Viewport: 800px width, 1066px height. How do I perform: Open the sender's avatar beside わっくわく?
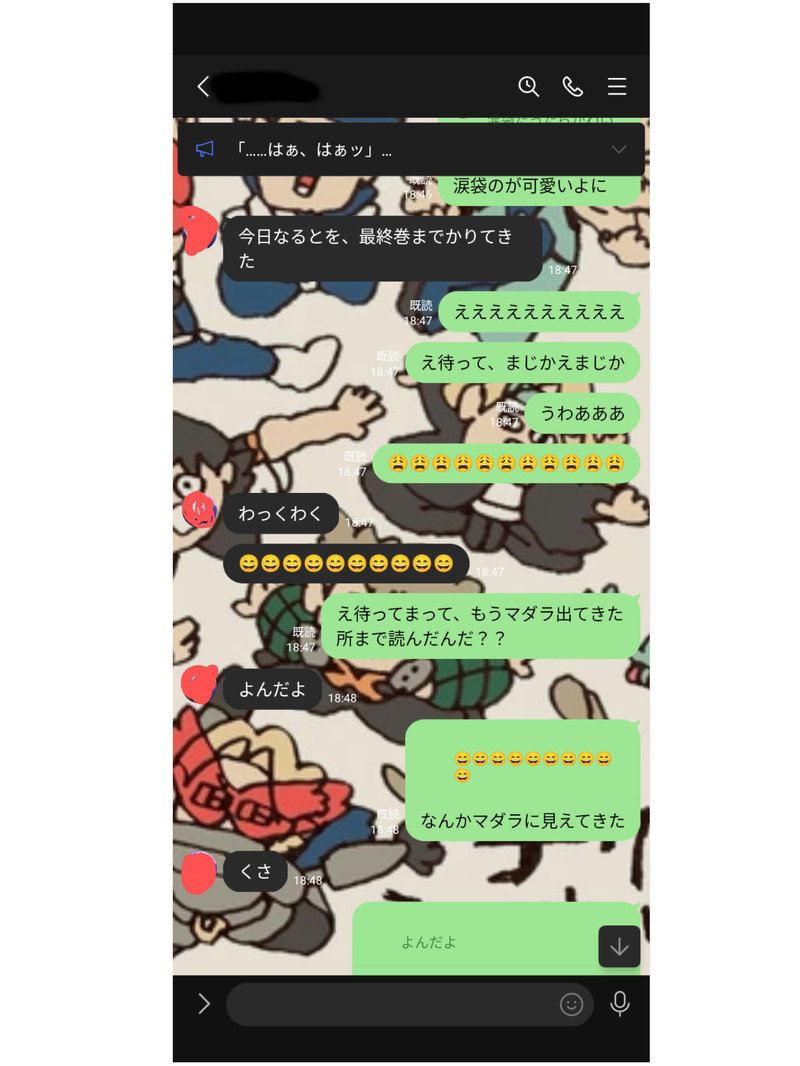coord(200,512)
